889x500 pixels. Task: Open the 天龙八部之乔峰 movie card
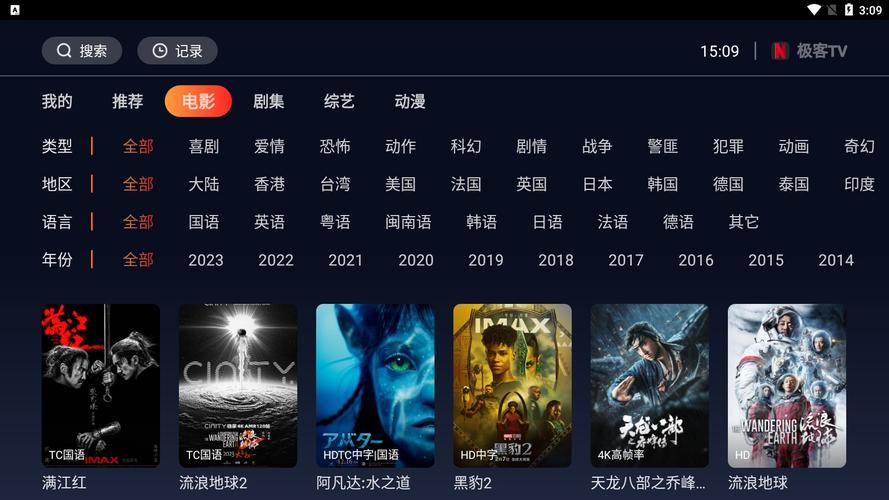coord(649,386)
